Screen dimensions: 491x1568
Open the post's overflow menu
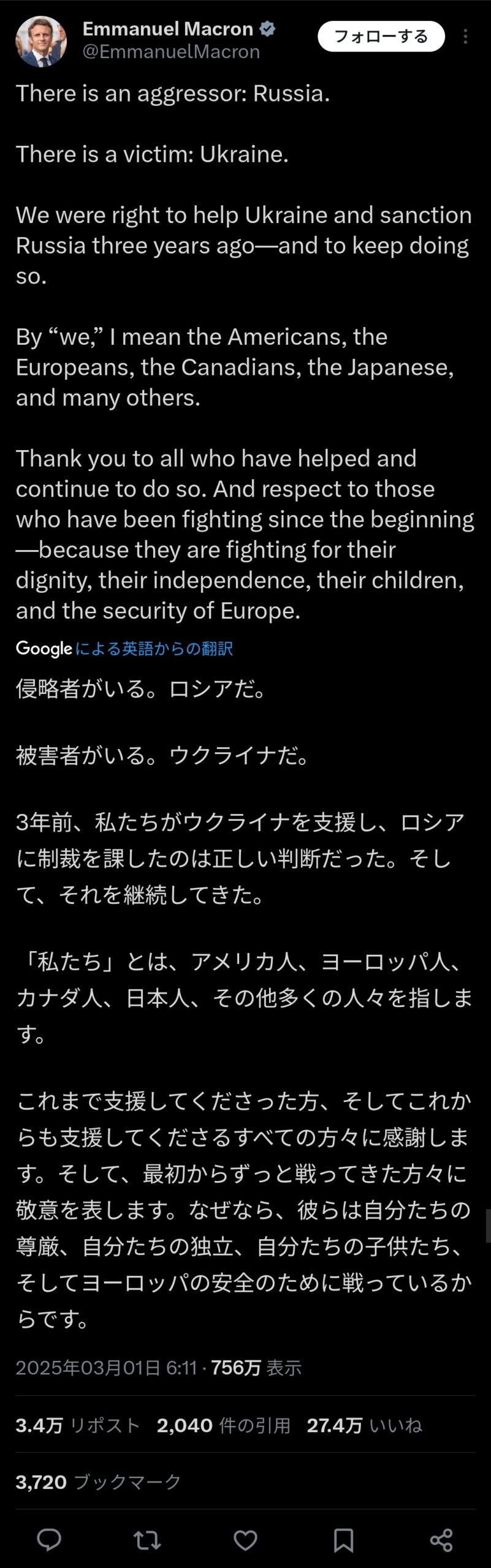[x=466, y=37]
